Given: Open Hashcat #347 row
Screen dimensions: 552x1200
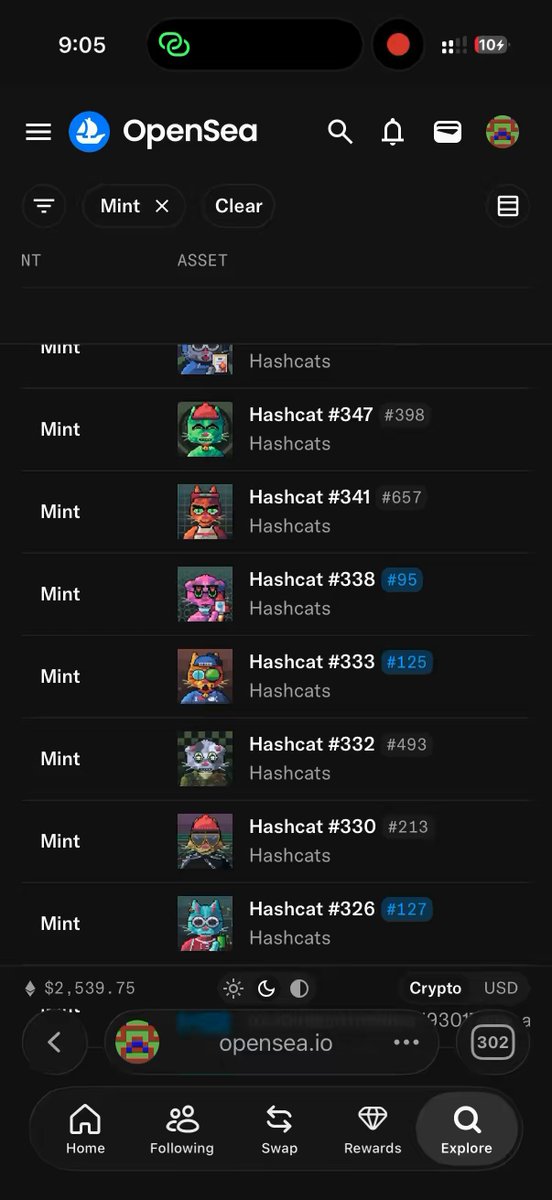Looking at the screenshot, I should click(276, 429).
